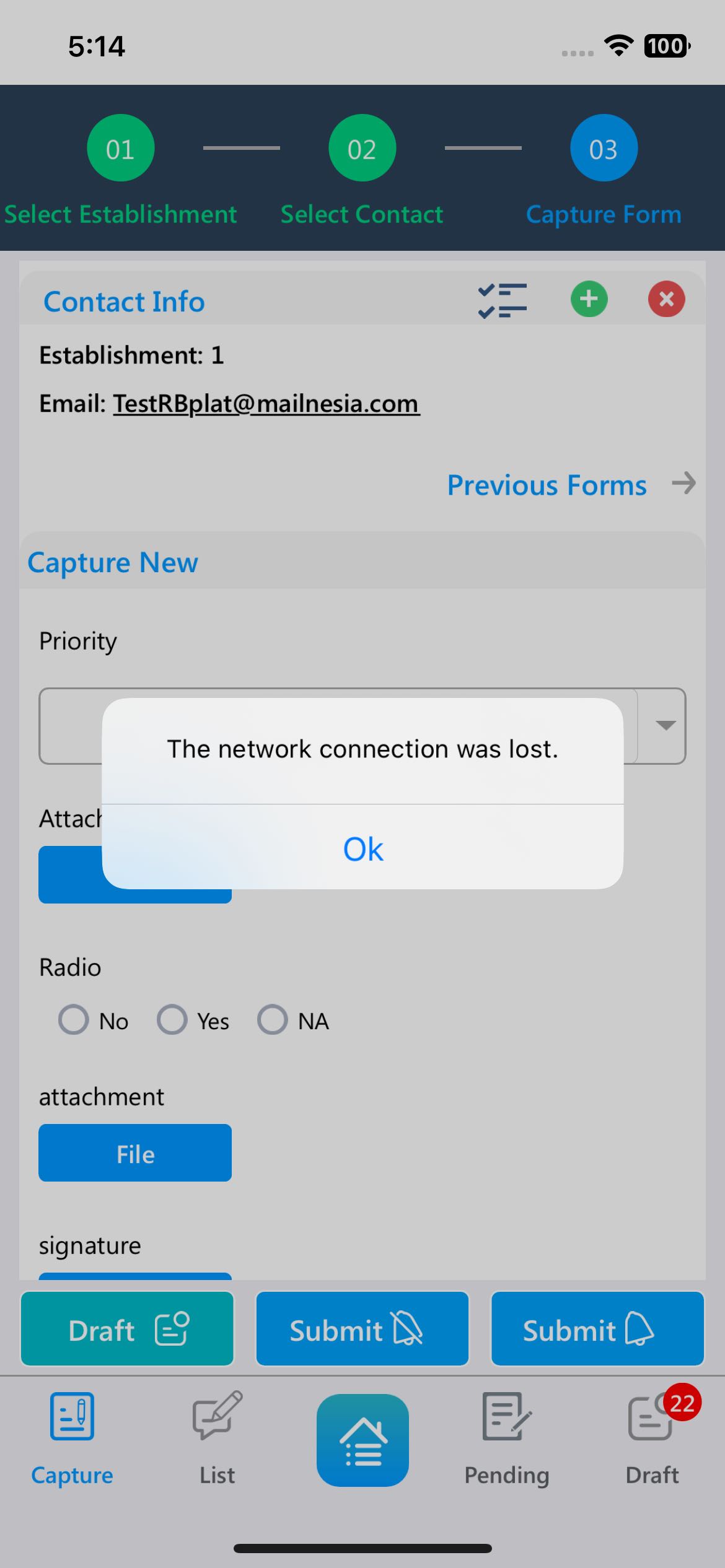Switch to the Capture tab
The height and width of the screenshot is (1568, 725).
point(72,1438)
